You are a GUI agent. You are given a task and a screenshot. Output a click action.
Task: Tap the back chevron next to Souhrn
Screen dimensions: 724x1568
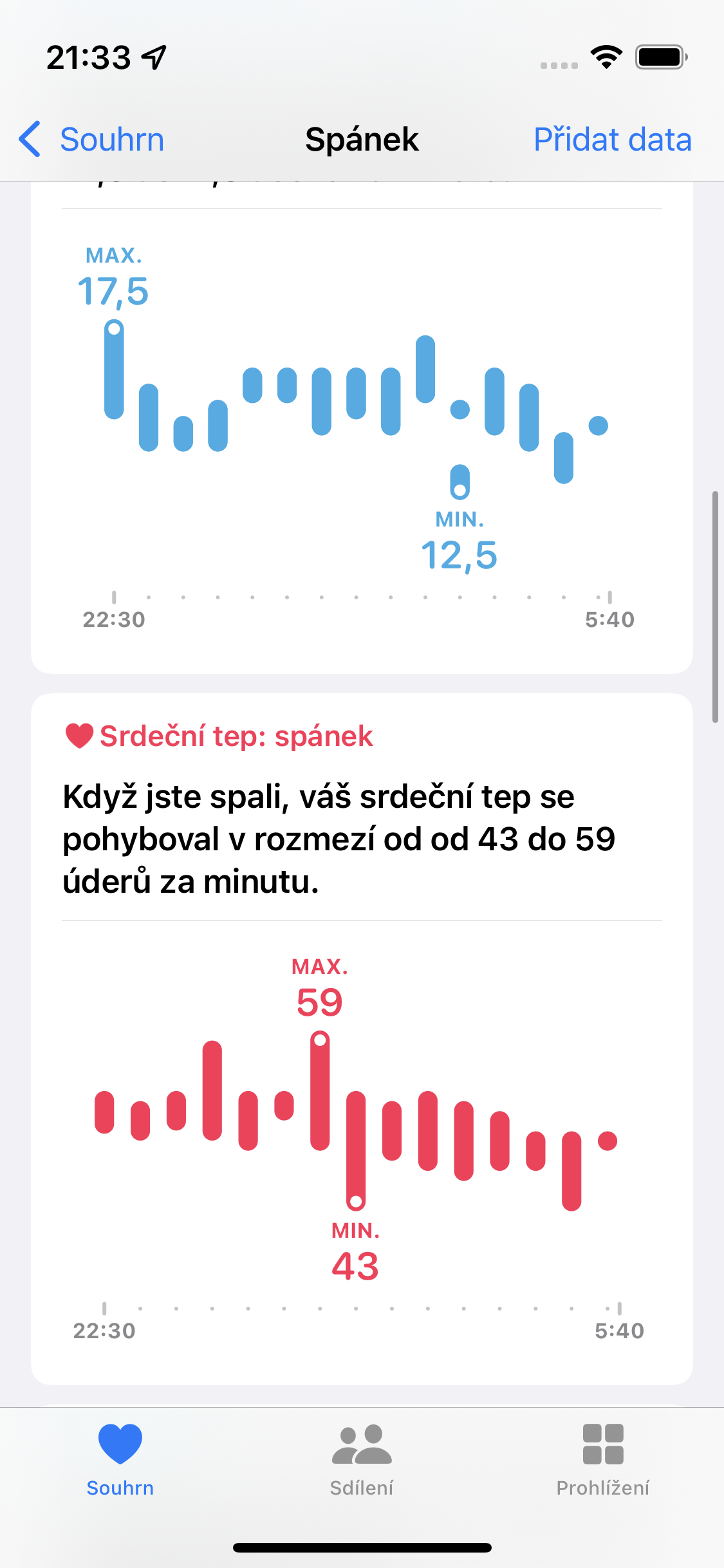click(x=30, y=138)
